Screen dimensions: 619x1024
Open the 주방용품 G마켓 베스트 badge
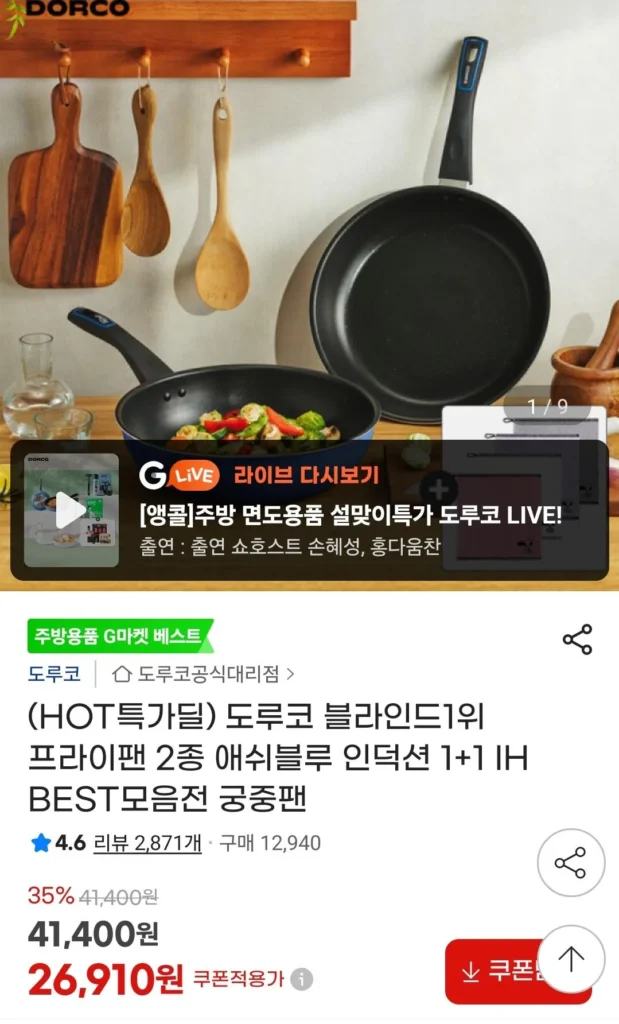pos(118,635)
